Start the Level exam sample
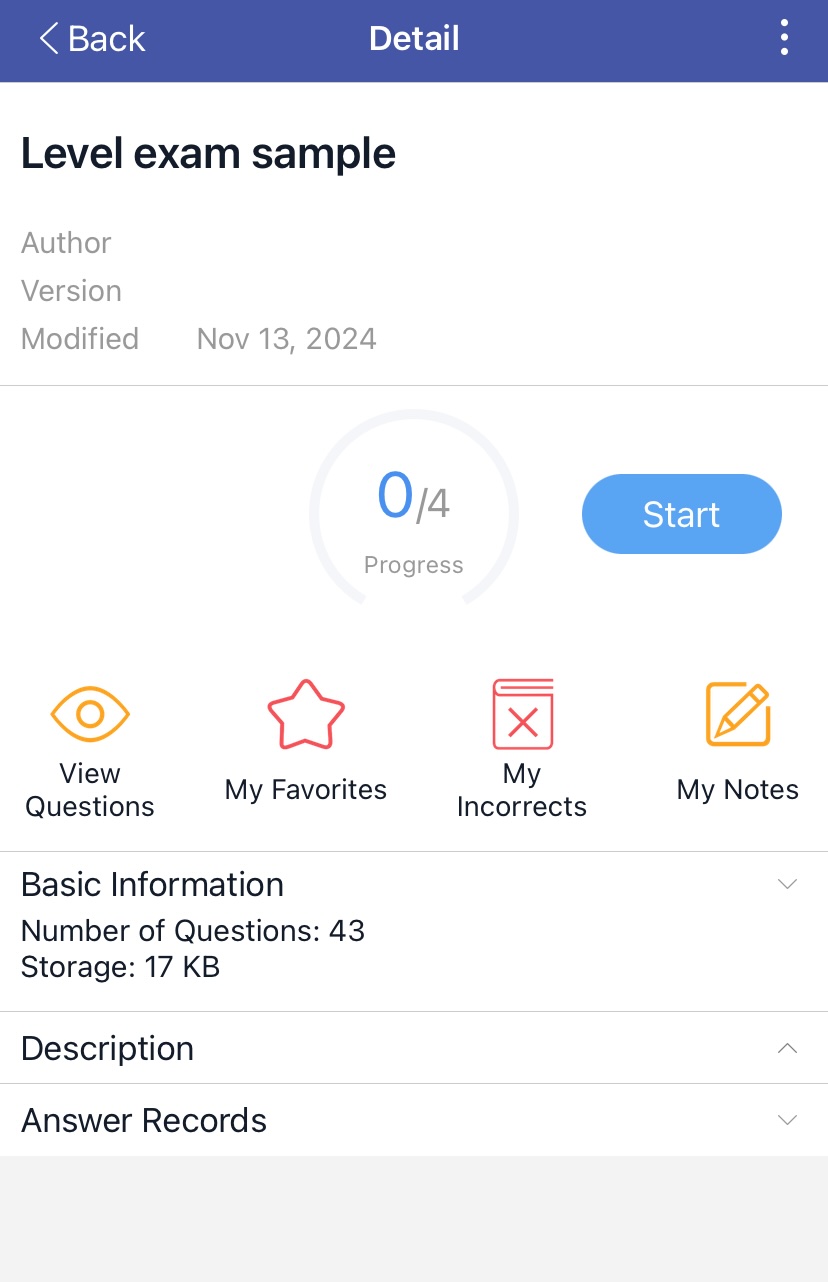Viewport: 828px width, 1282px height. (x=681, y=514)
